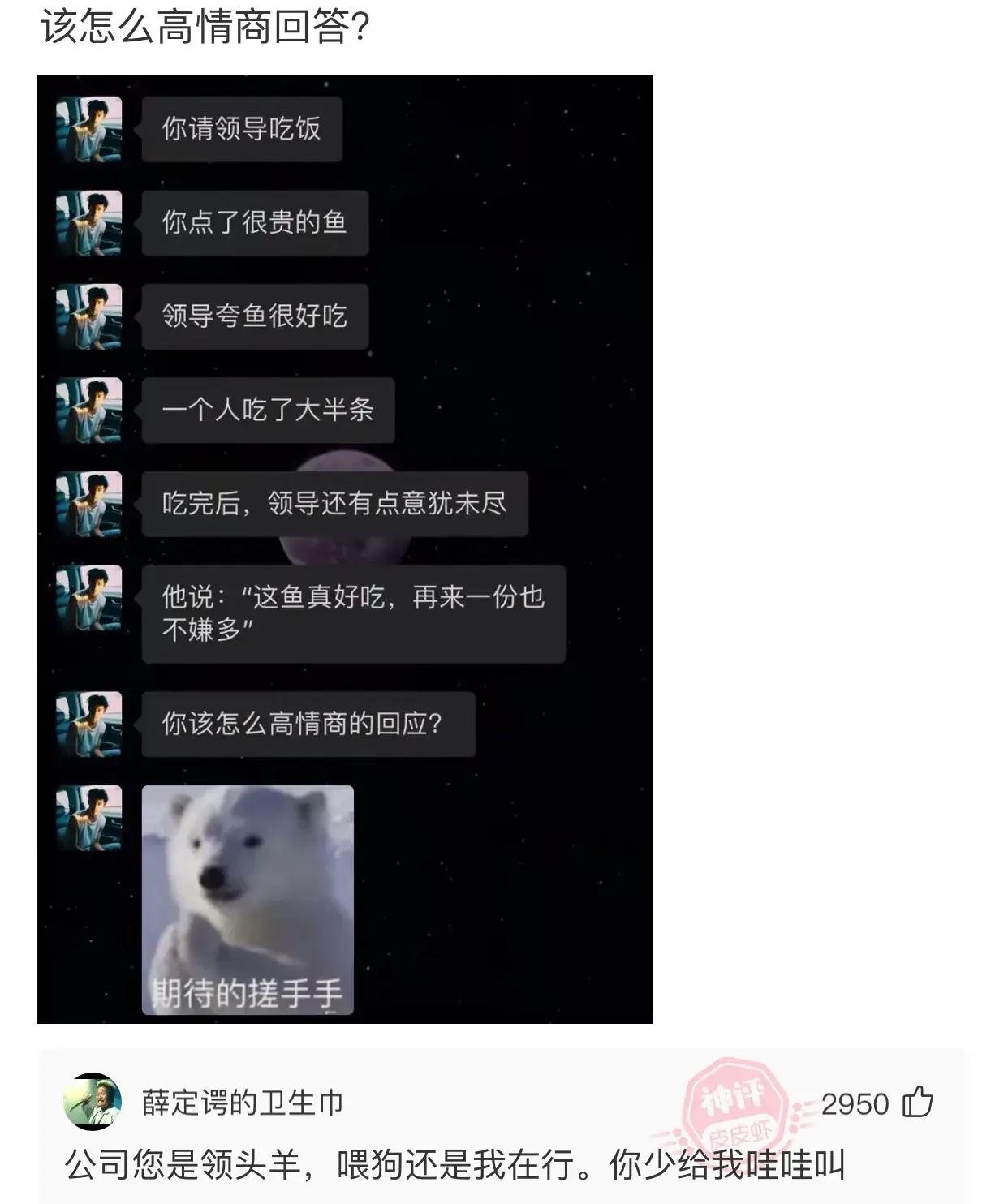Image resolution: width=1008 pixels, height=1204 pixels.
Task: Like the comment by 薛定谔的卫生巾
Action: 918,1103
